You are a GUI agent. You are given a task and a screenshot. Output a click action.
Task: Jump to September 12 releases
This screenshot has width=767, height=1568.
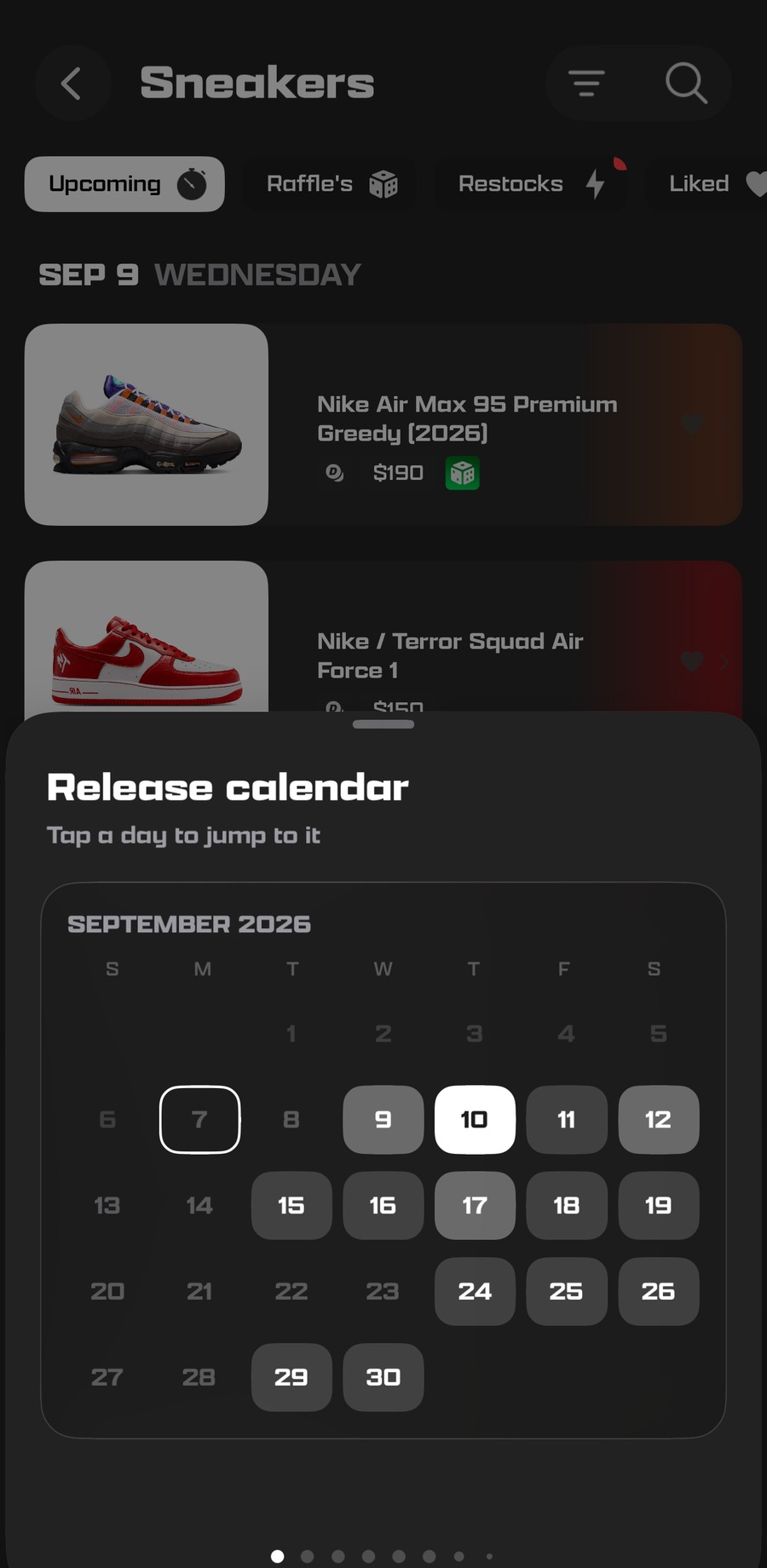659,1120
